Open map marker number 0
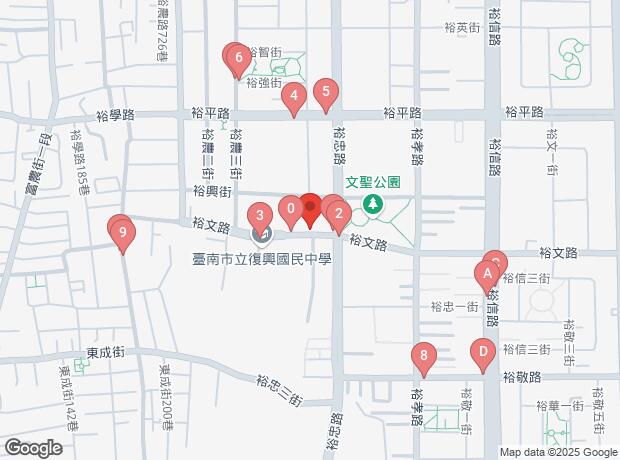Screen dimensions: 620x460 pyautogui.click(x=291, y=209)
